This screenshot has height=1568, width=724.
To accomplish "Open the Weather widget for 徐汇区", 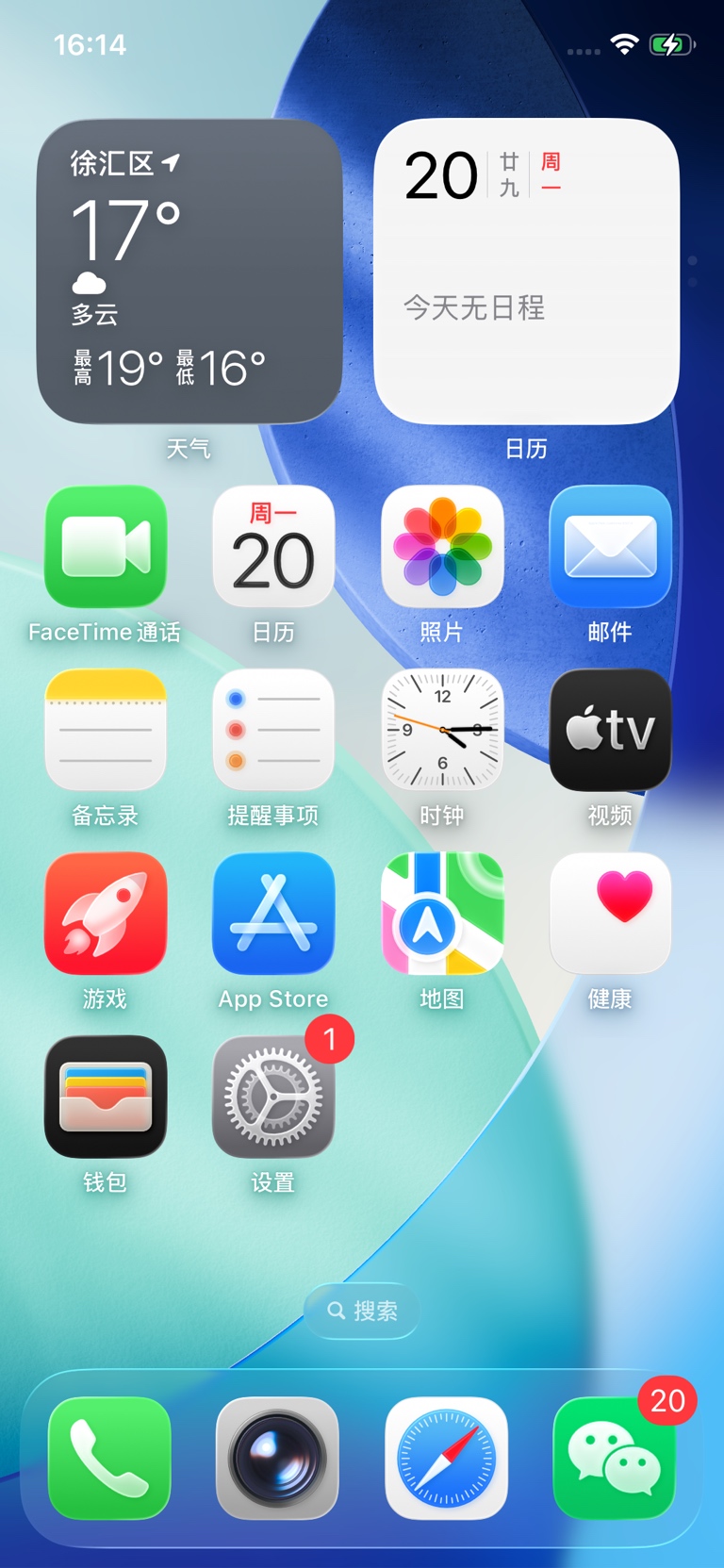I will (189, 272).
